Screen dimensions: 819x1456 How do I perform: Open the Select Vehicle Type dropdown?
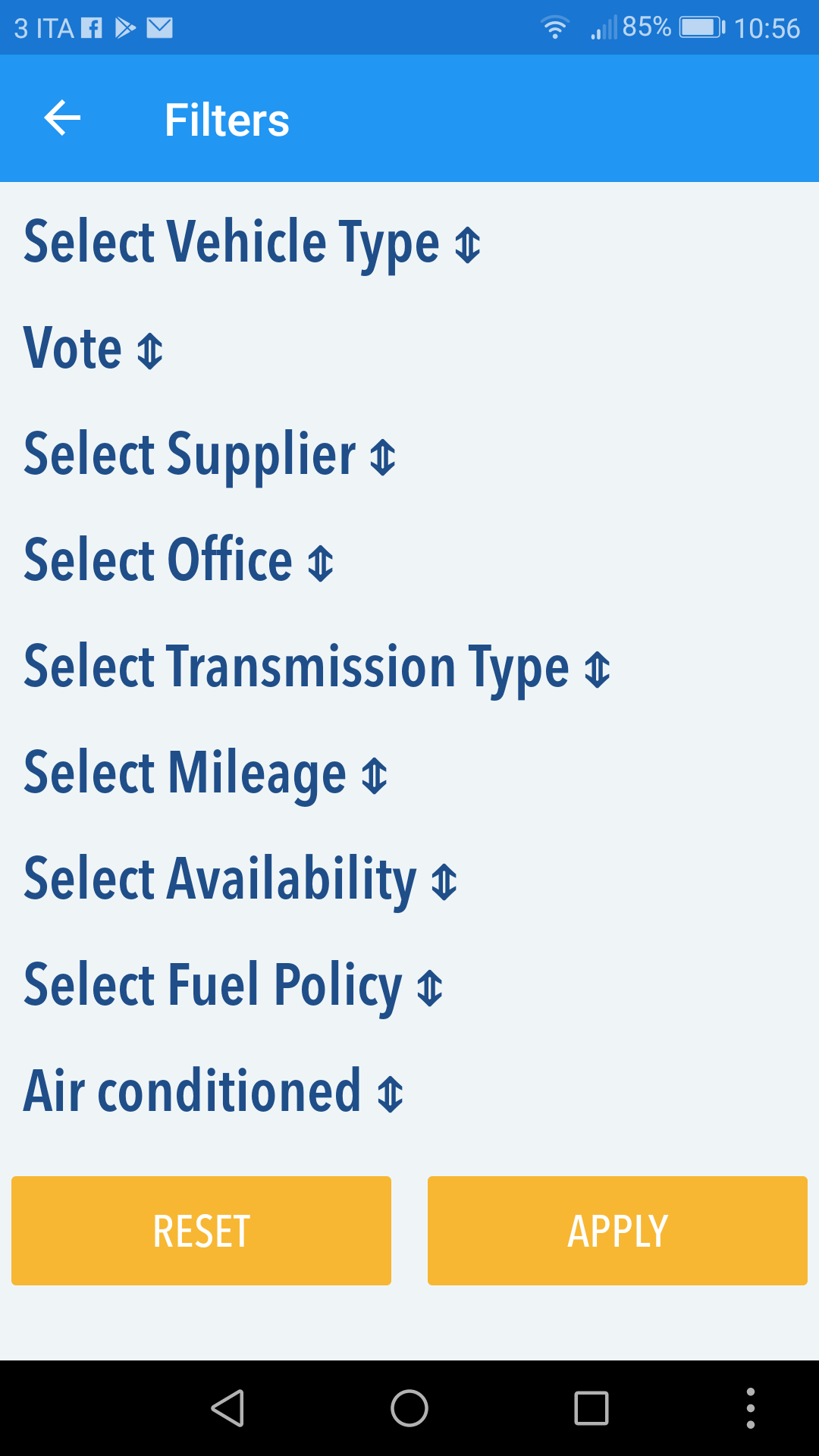253,243
